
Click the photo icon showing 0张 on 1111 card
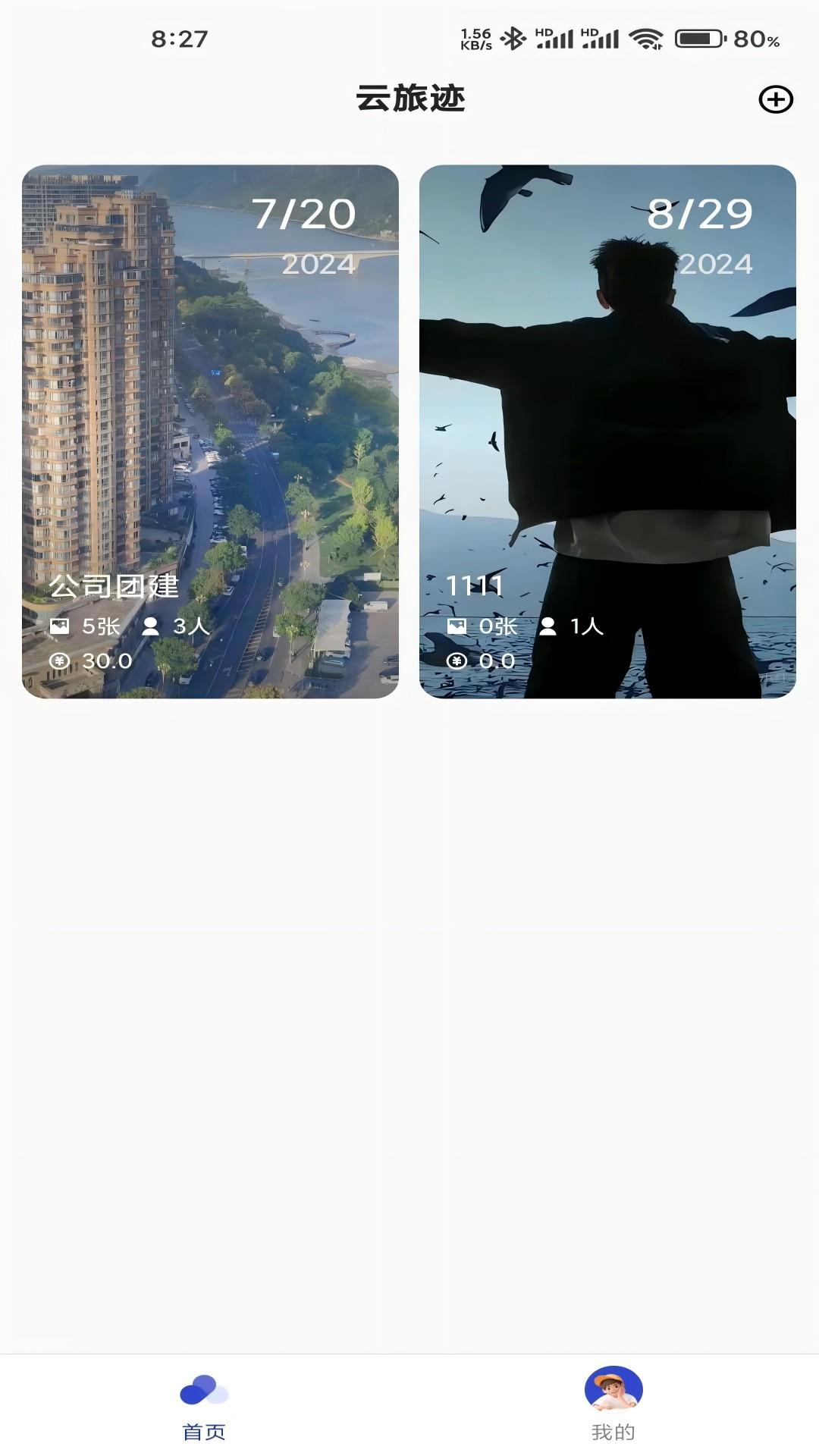458,625
